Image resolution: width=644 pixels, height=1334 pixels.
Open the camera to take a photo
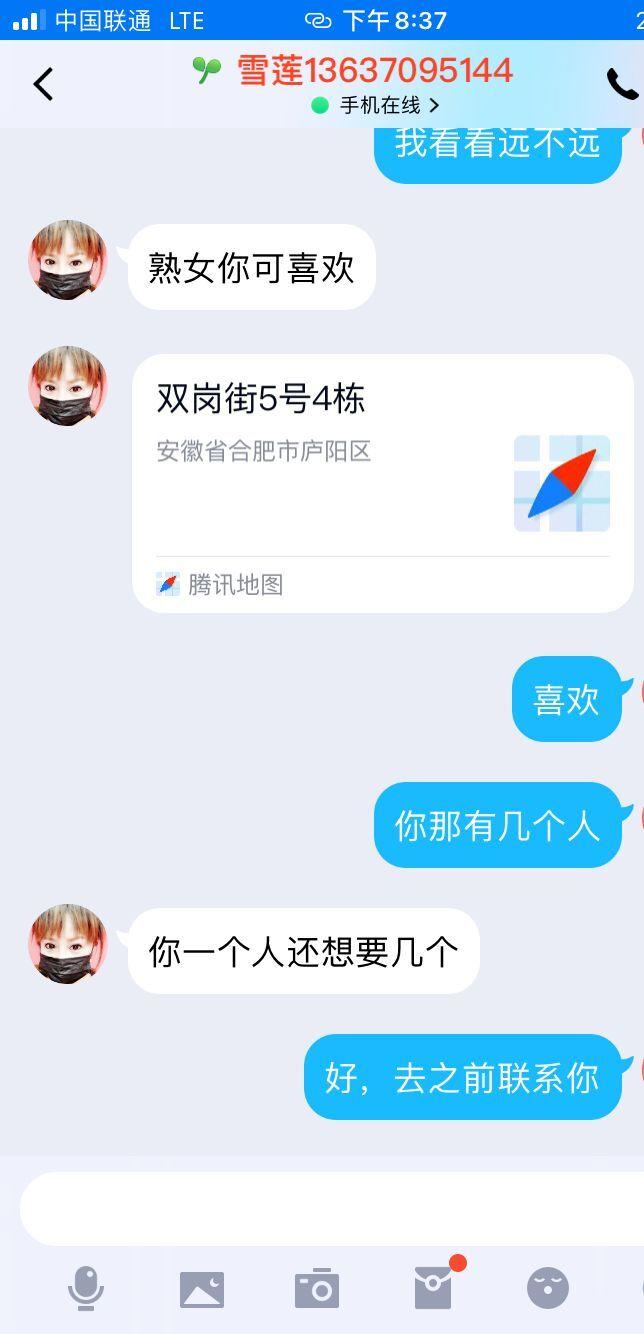[317, 1289]
